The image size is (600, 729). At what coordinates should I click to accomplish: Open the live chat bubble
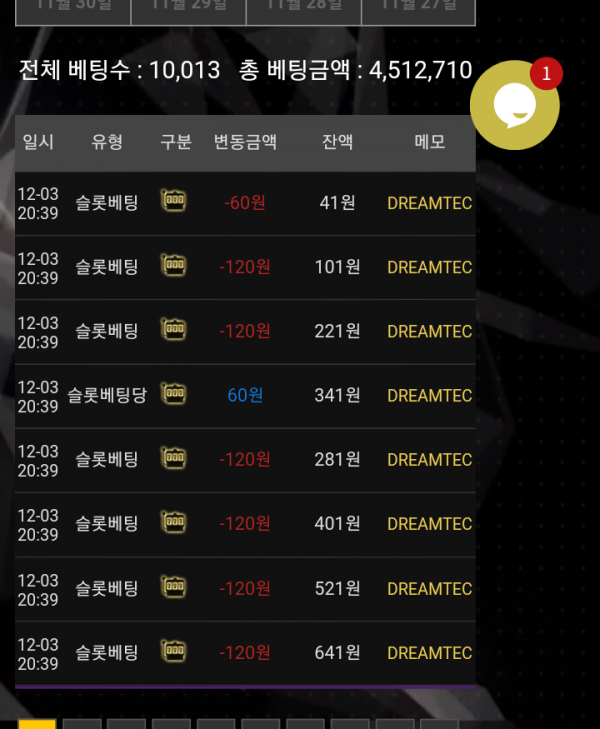tap(514, 105)
